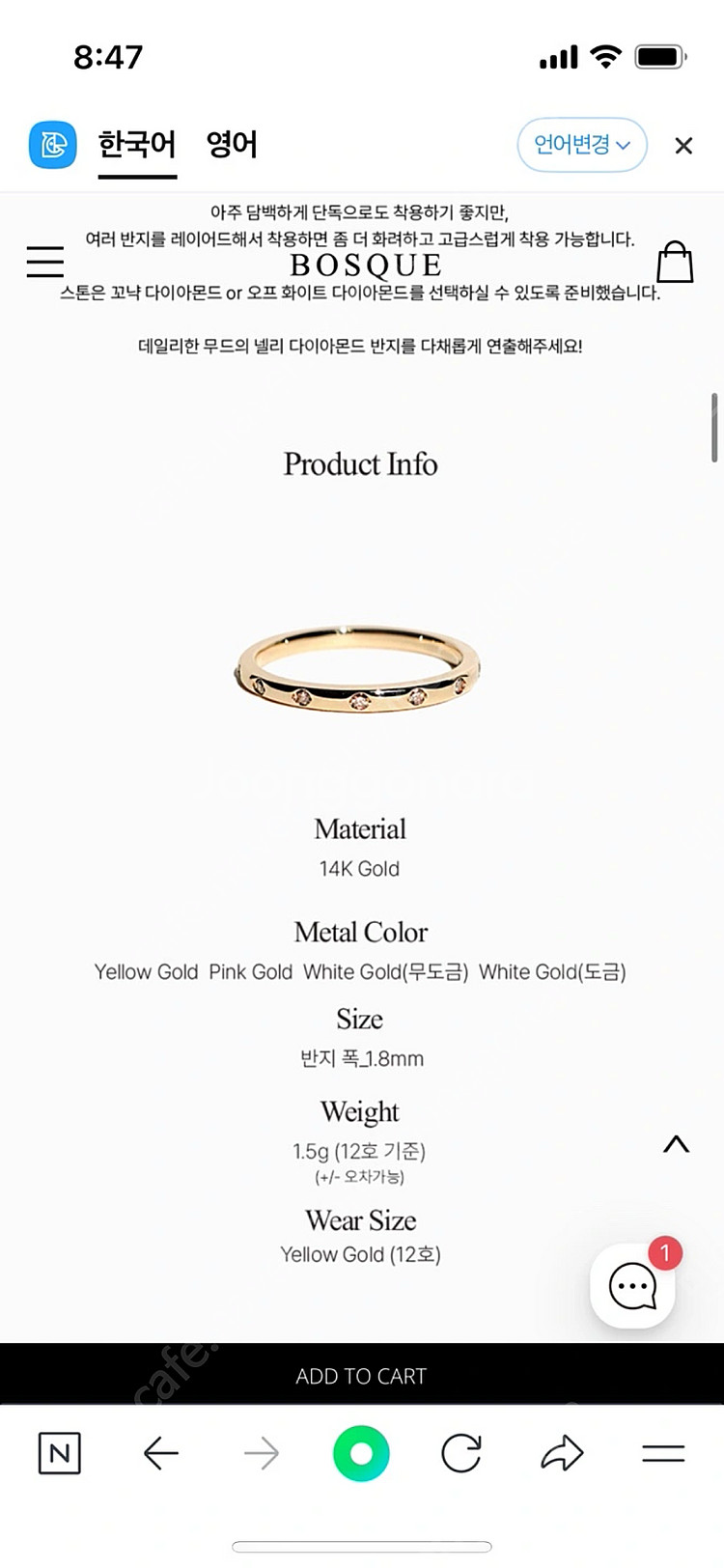
Task: Open the hamburger menu
Action: [44, 262]
